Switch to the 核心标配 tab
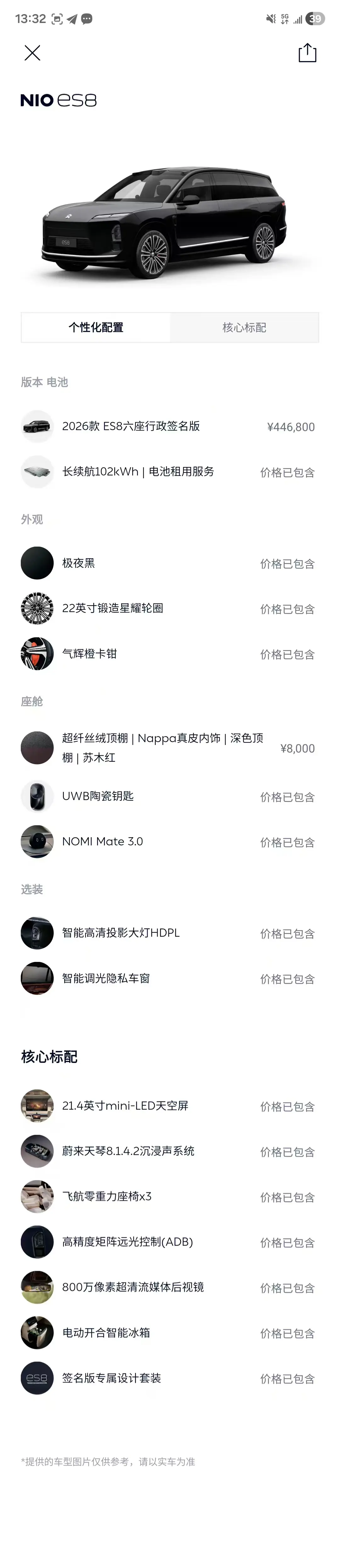 click(244, 327)
